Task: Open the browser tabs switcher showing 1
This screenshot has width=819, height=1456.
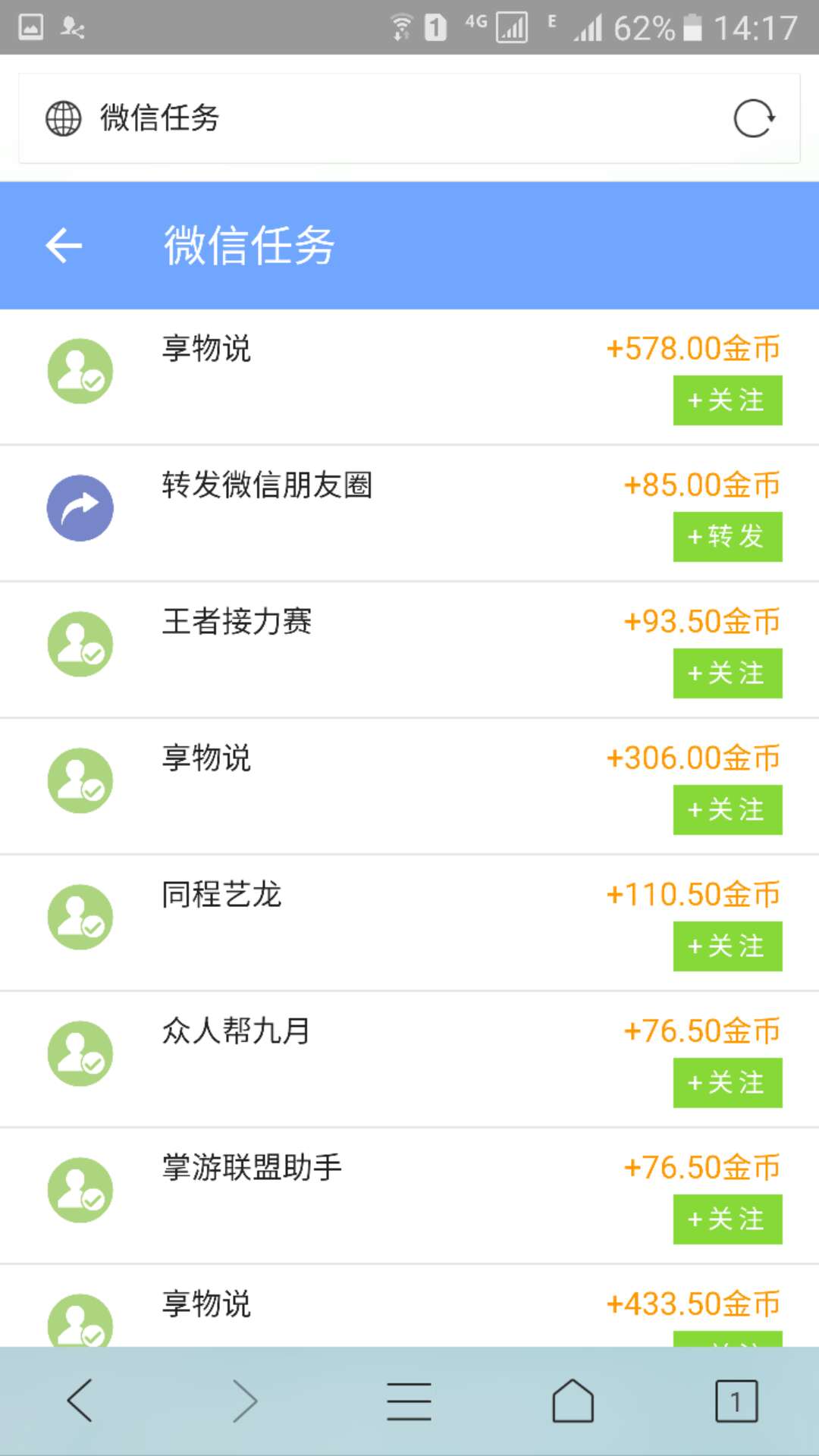Action: [x=736, y=1401]
